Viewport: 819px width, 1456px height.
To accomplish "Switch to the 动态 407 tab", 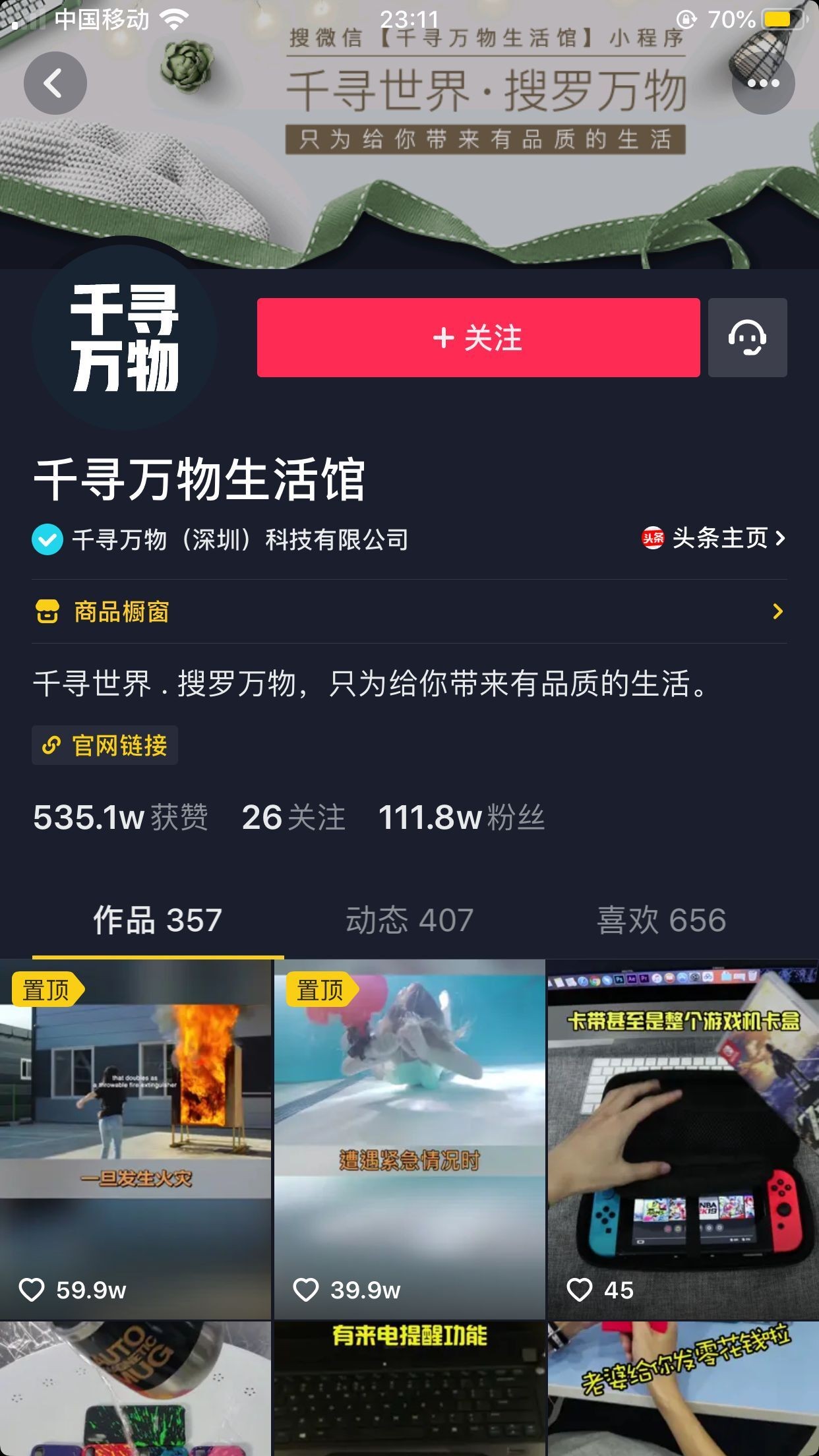I will point(409,920).
